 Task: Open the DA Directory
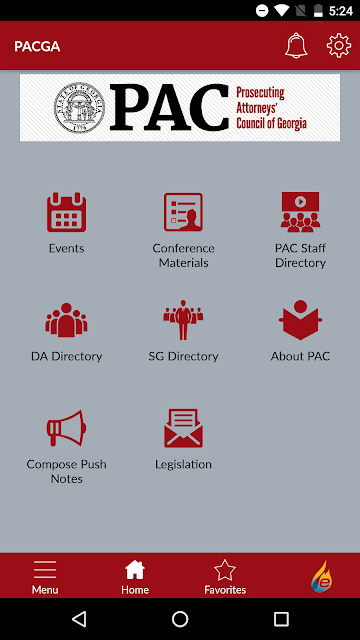(67, 332)
